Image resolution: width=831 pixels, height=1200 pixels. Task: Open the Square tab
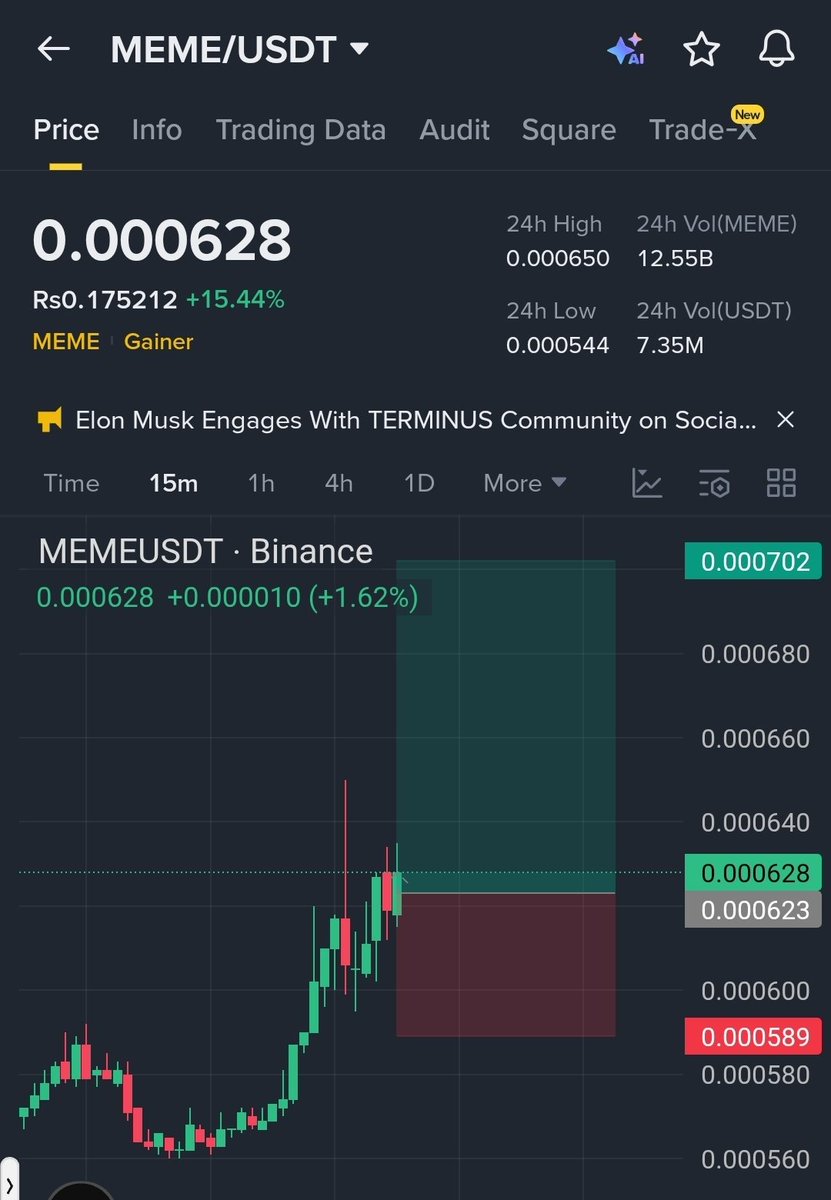(568, 130)
